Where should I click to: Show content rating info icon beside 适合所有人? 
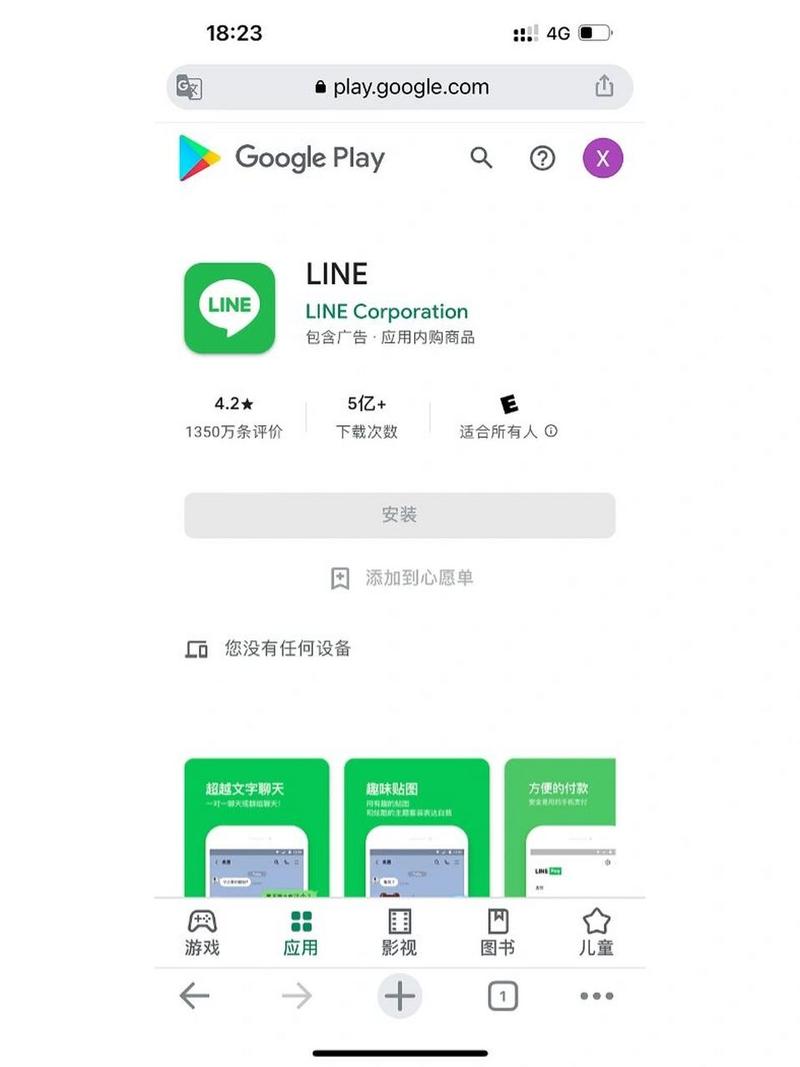pyautogui.click(x=551, y=432)
